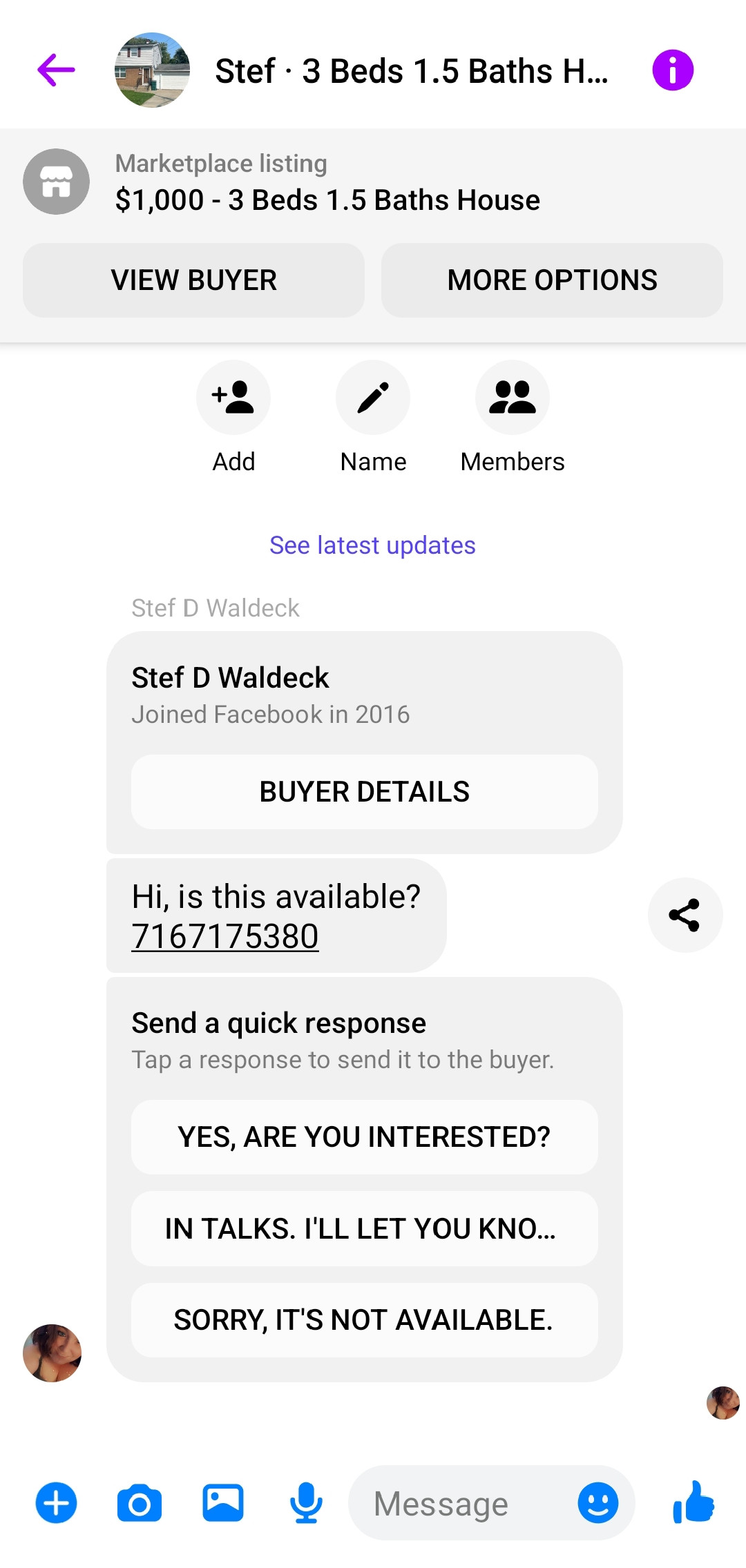Launch the camera from the chat bar
Image resolution: width=746 pixels, height=1568 pixels.
coord(140,1503)
